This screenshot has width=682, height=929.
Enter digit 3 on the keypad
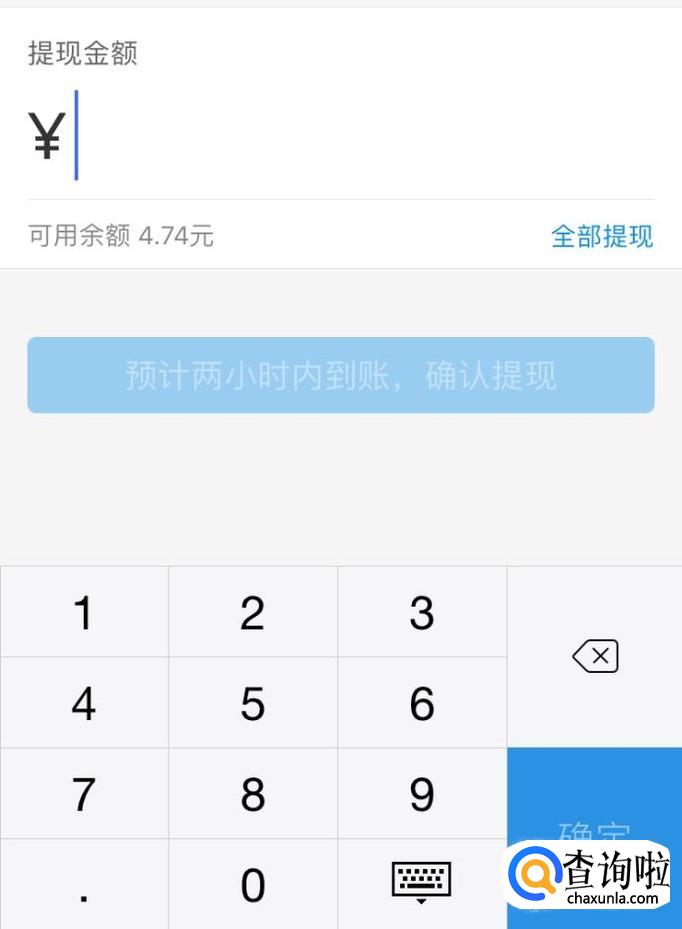tap(422, 612)
